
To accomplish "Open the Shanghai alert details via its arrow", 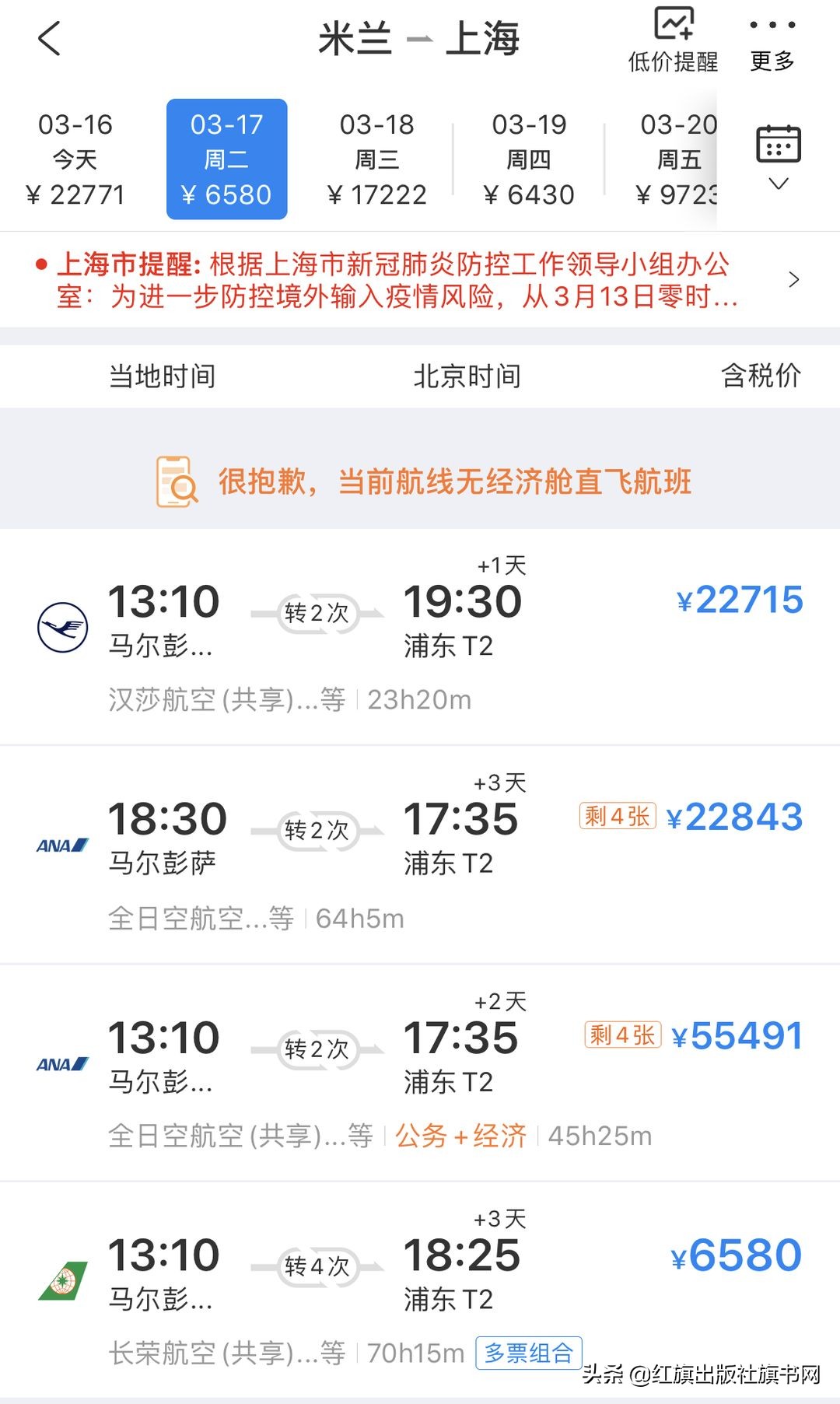I will coord(795,278).
